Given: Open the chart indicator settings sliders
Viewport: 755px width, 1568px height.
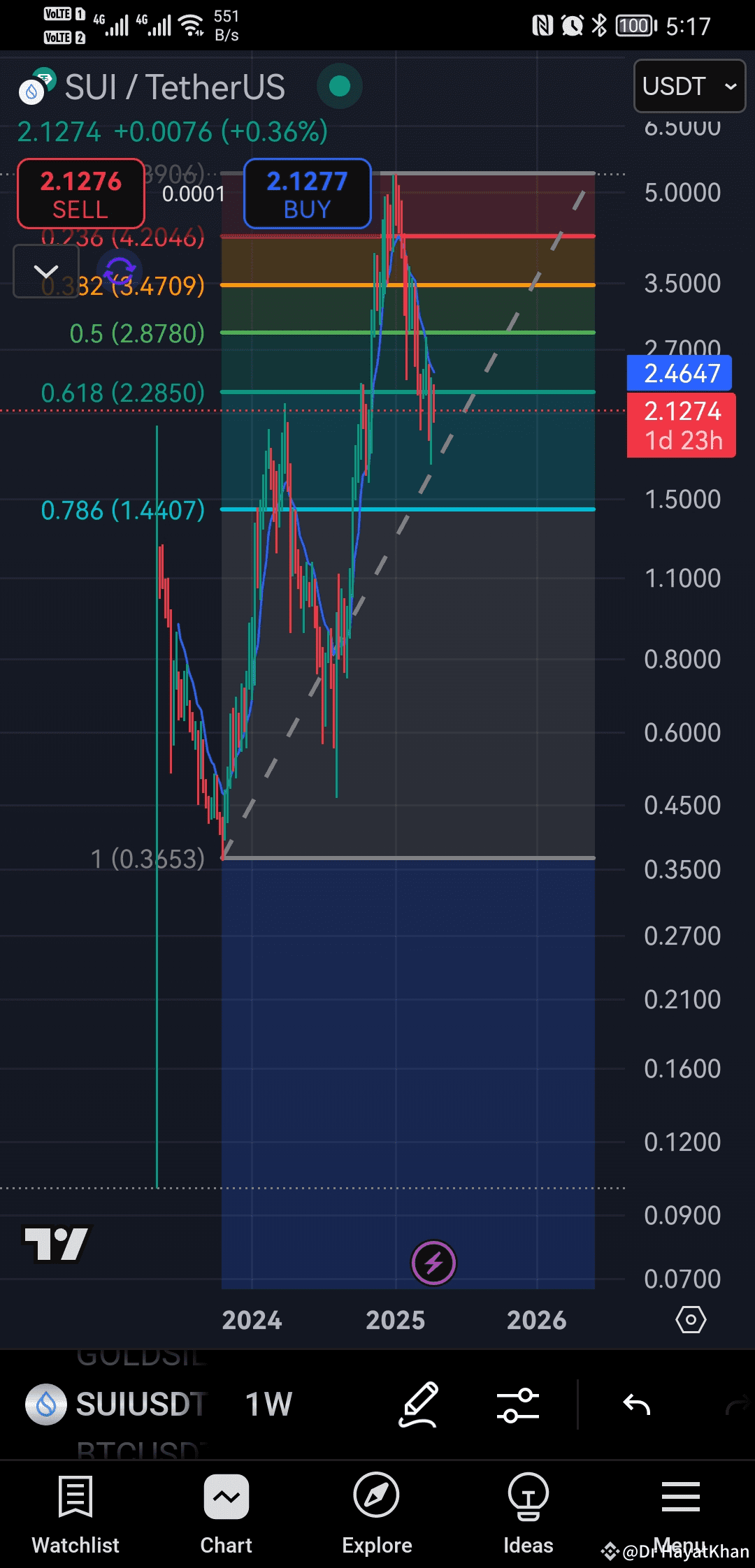Looking at the screenshot, I should tap(518, 1404).
